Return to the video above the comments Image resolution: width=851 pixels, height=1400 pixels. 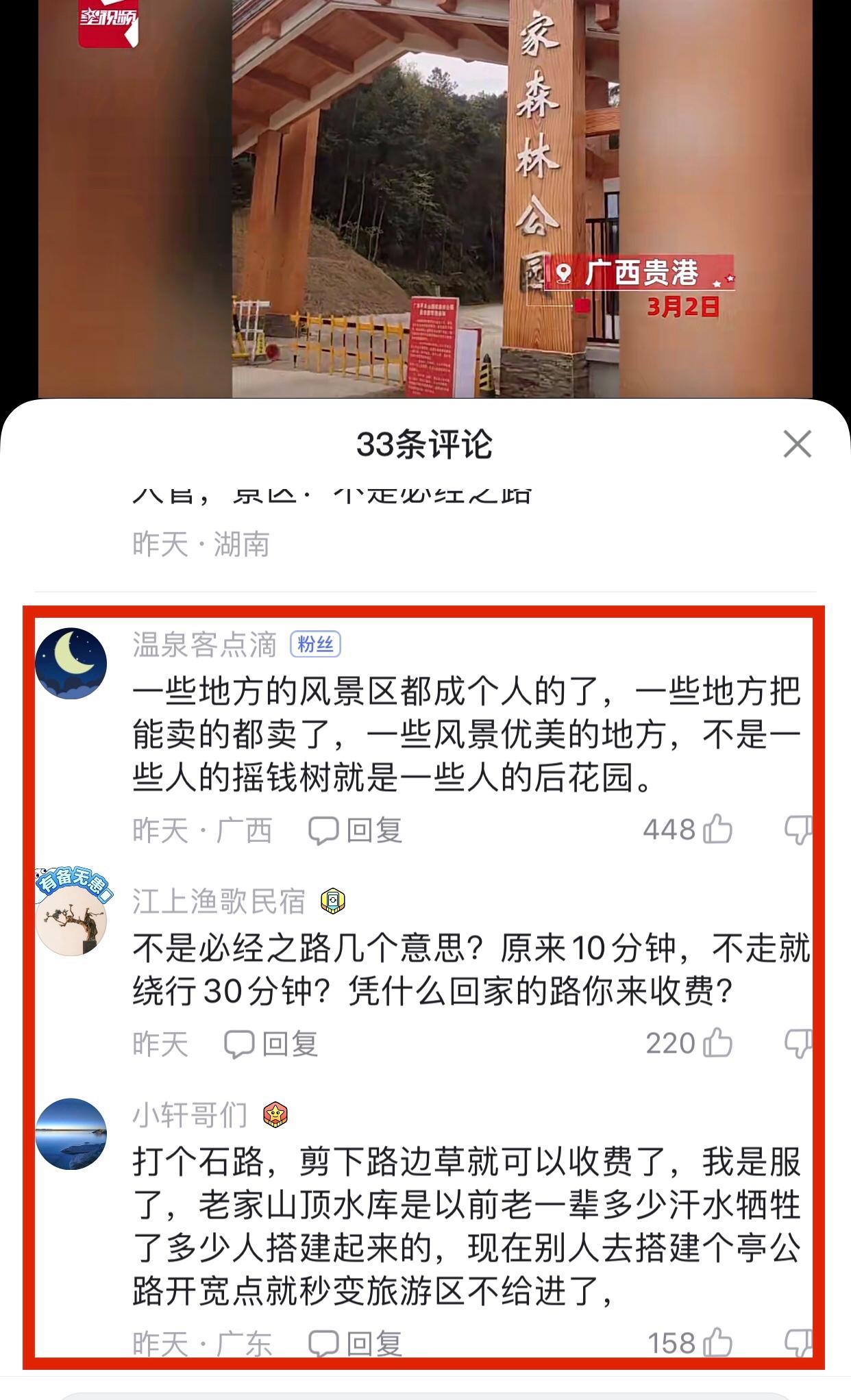tap(425, 199)
